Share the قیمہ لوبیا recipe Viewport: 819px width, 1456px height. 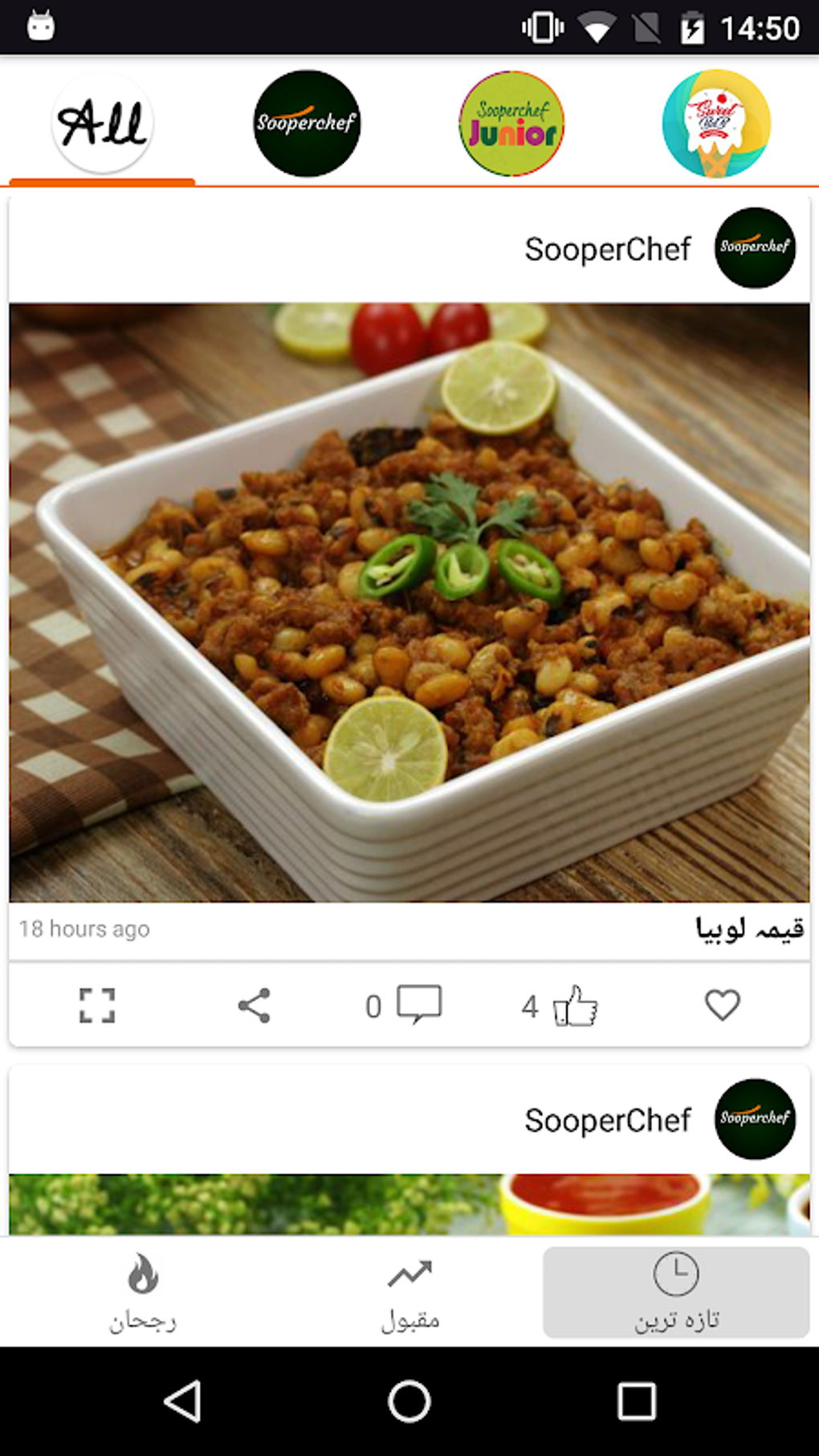[x=255, y=1005]
